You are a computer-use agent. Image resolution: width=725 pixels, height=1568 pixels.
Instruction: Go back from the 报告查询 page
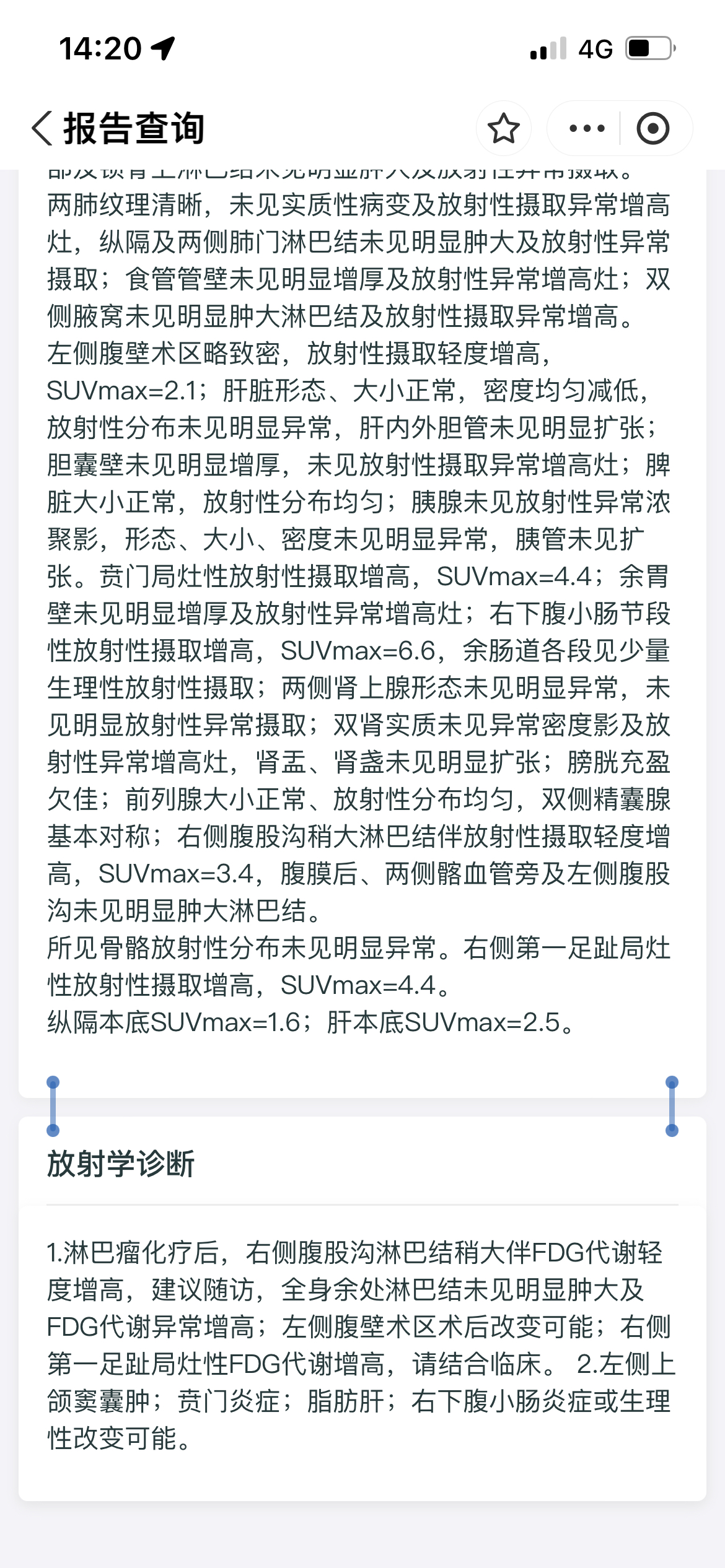pos(42,128)
